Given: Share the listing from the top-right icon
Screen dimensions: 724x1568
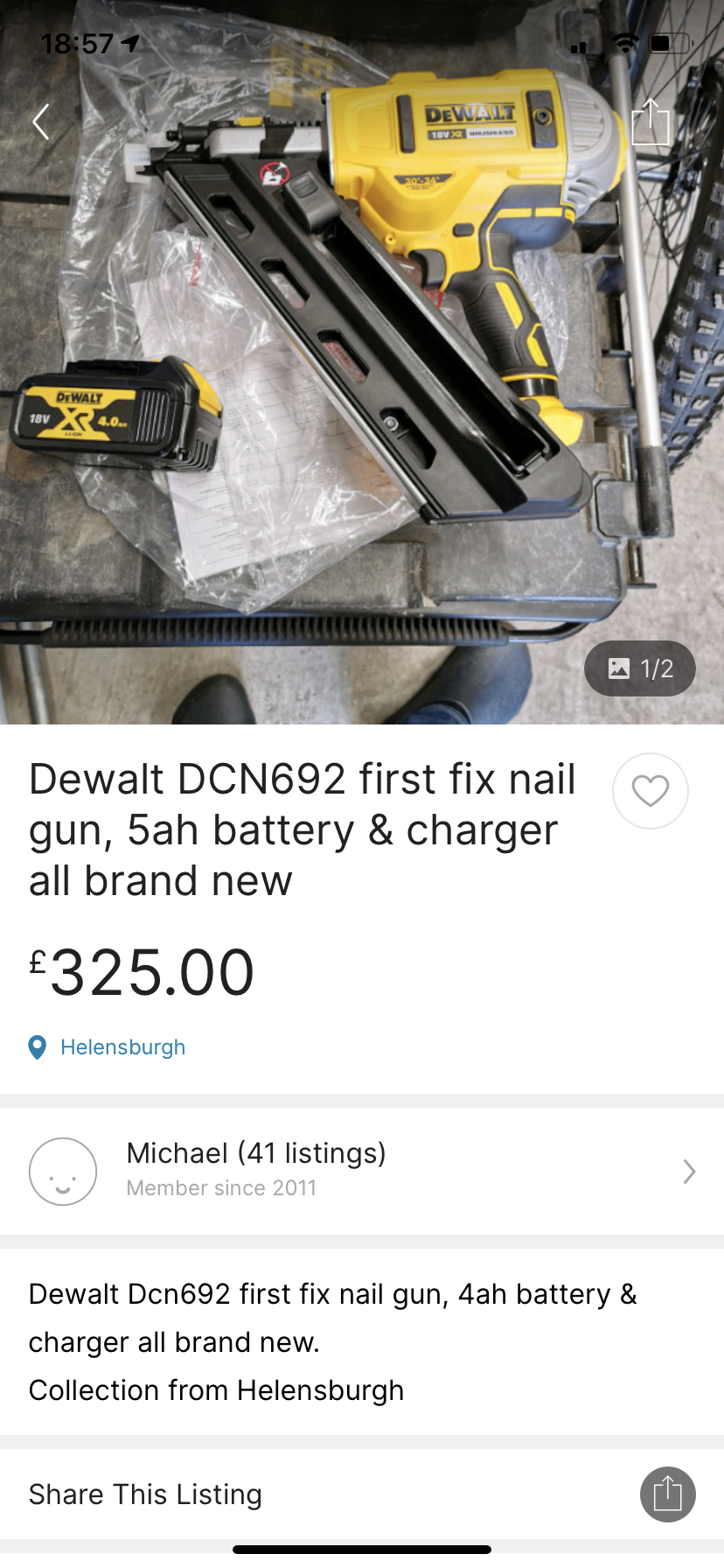Looking at the screenshot, I should coord(651,122).
